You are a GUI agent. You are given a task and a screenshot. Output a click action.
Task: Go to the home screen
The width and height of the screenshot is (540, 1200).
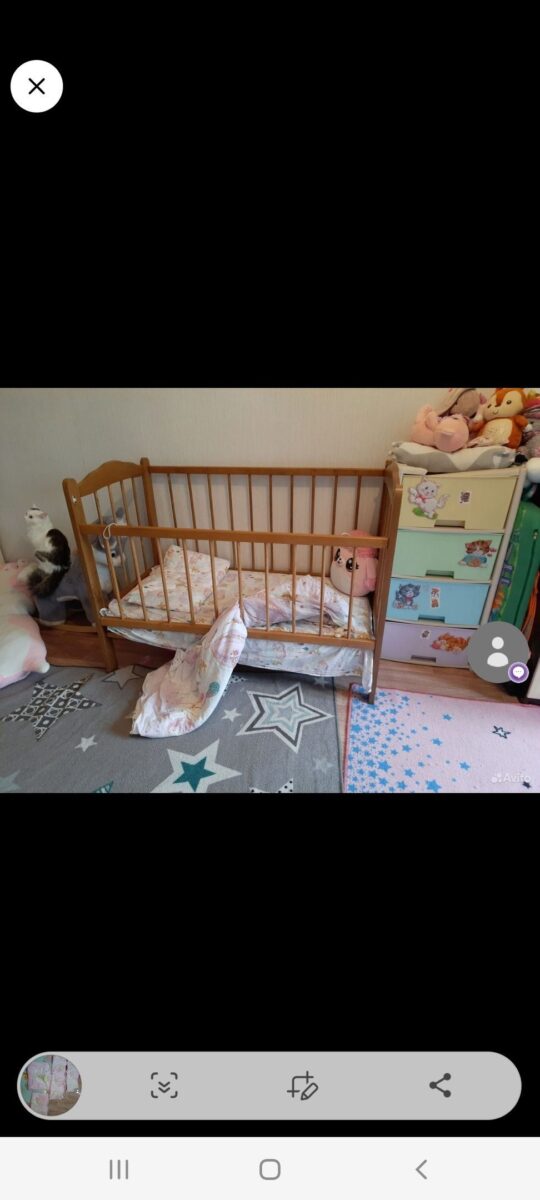[270, 1169]
